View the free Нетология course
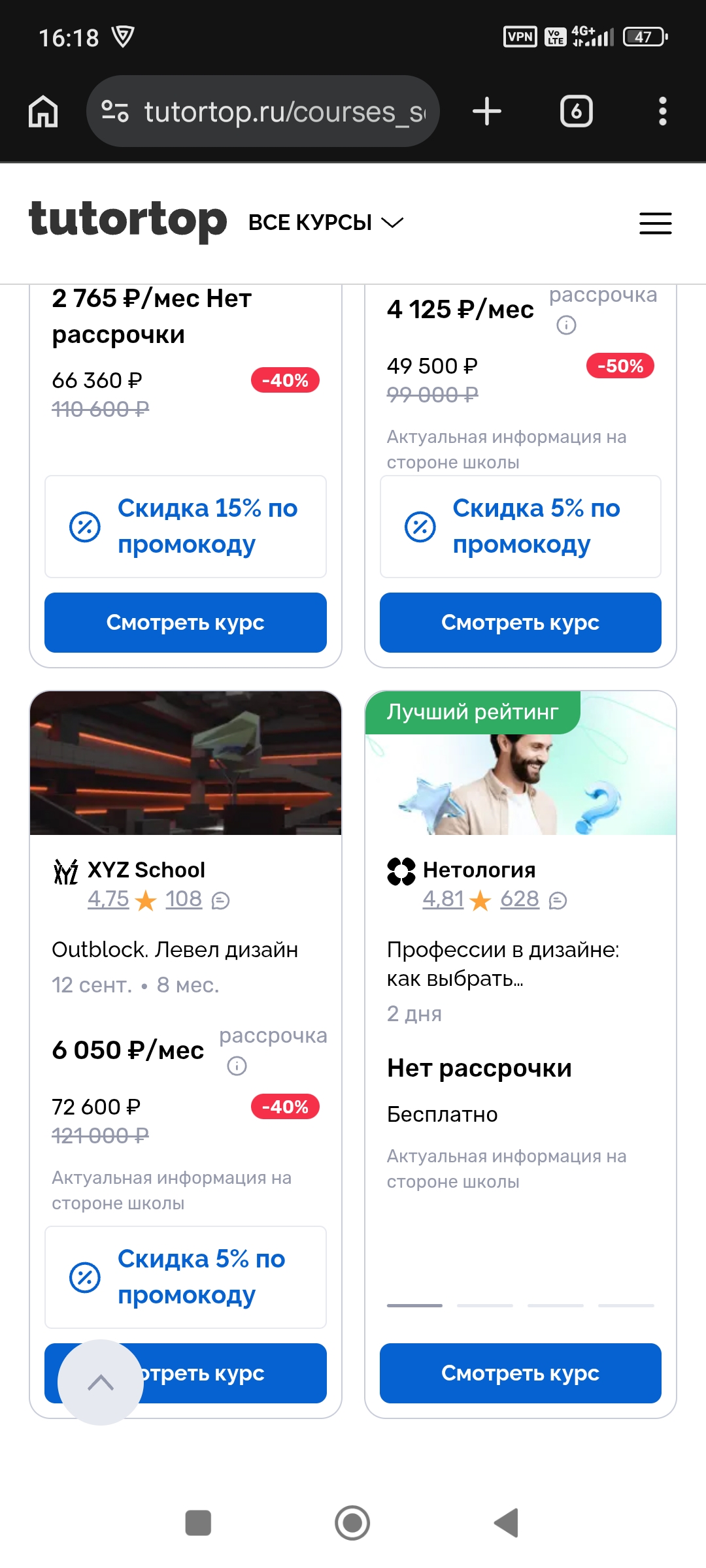 click(x=520, y=1373)
